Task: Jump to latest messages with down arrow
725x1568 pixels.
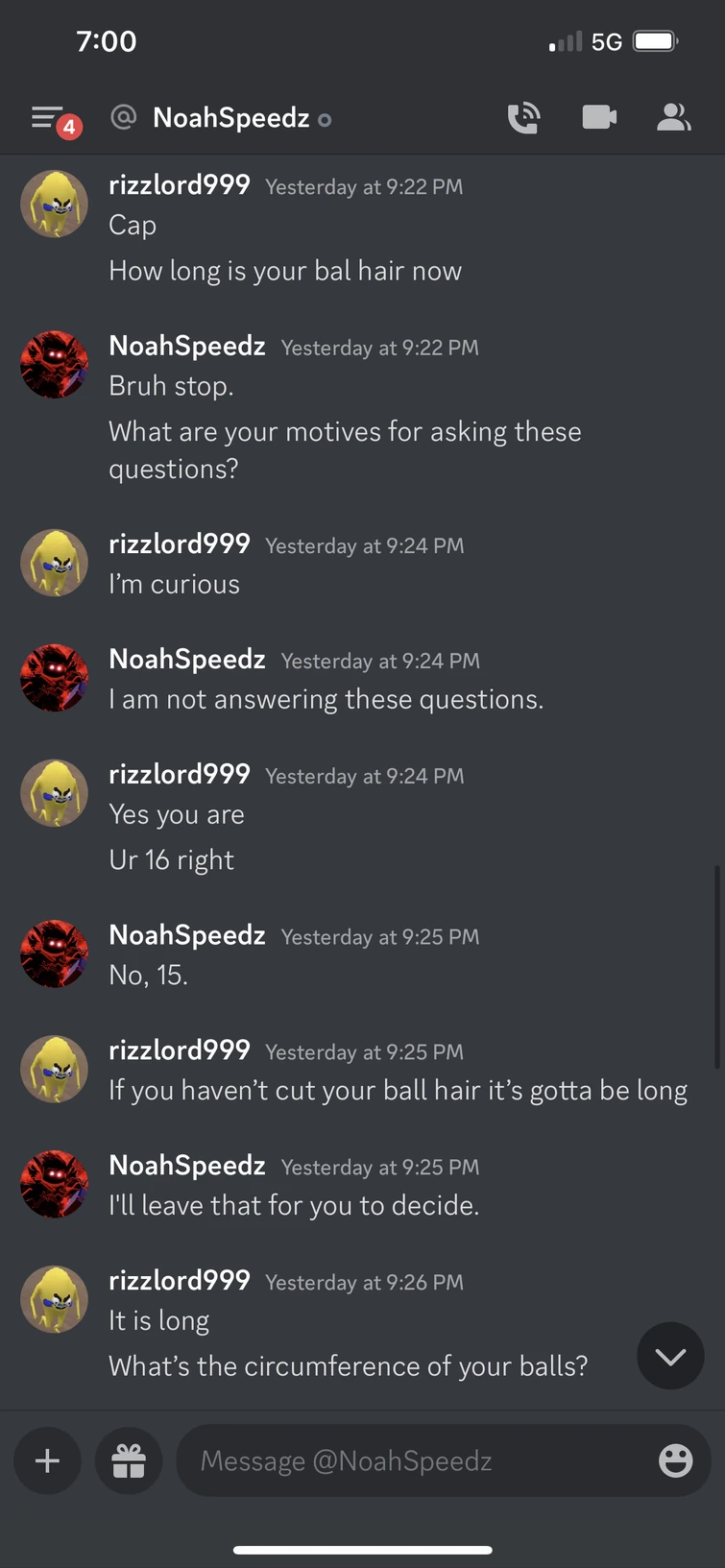Action: click(x=670, y=1355)
